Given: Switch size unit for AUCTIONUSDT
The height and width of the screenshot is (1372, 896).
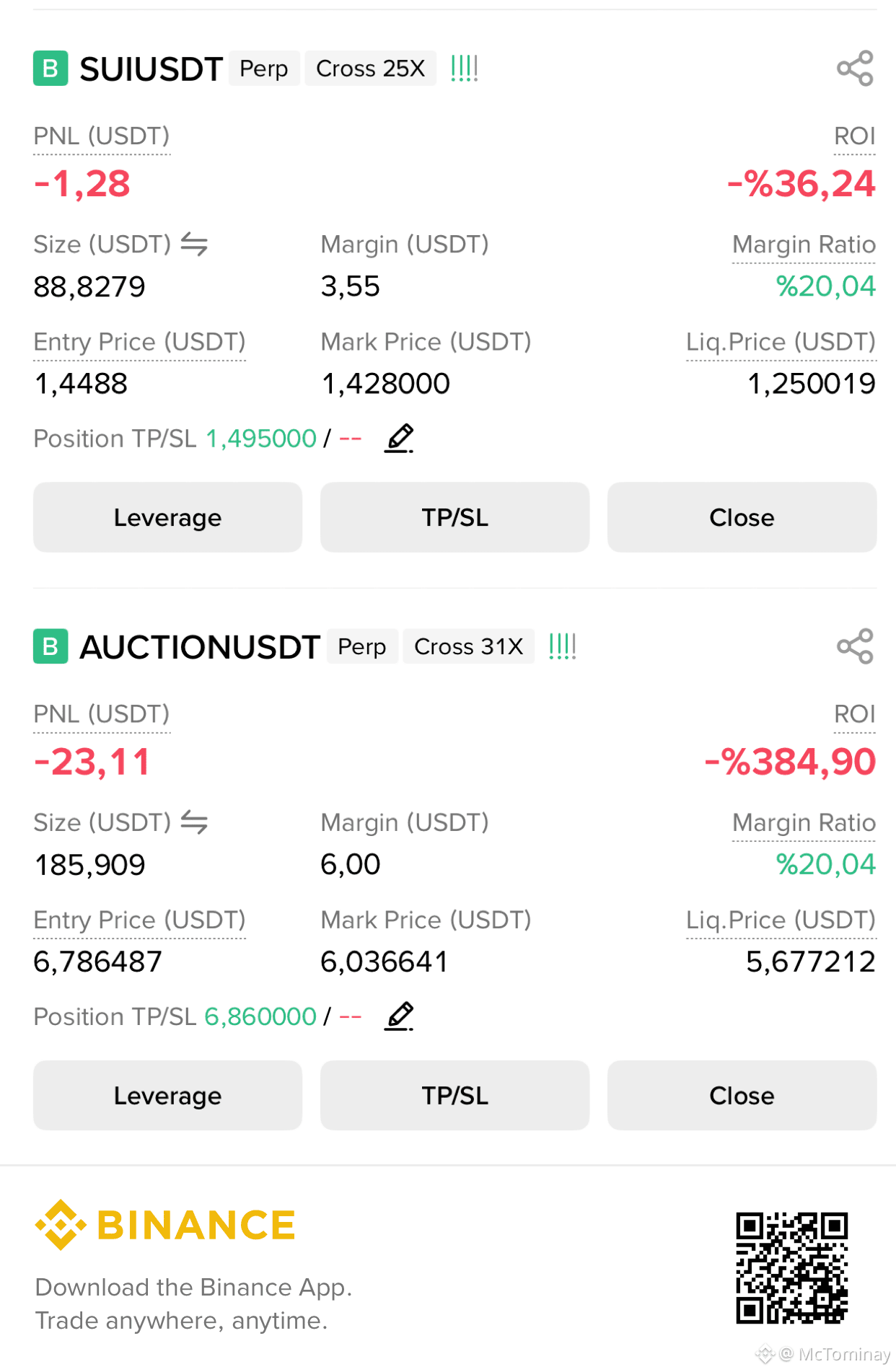Looking at the screenshot, I should 194,822.
